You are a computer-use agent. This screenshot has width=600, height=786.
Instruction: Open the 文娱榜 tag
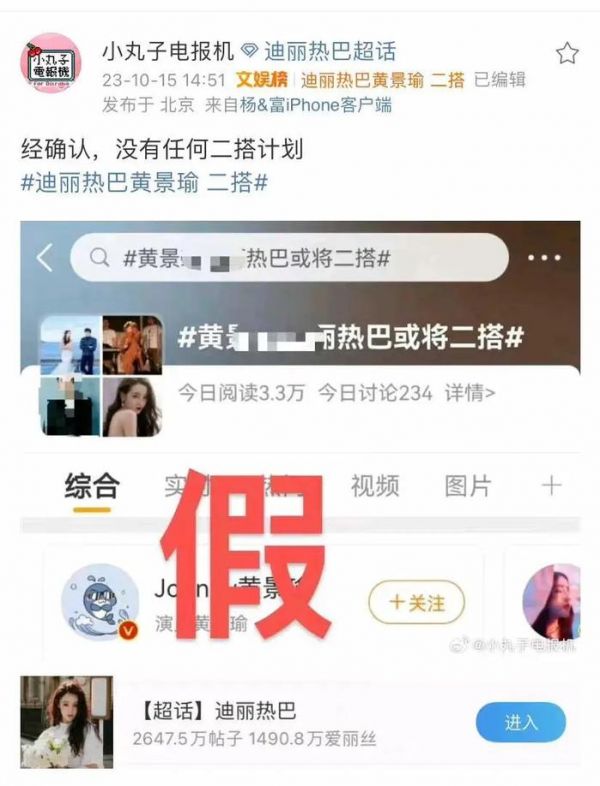(x=262, y=80)
